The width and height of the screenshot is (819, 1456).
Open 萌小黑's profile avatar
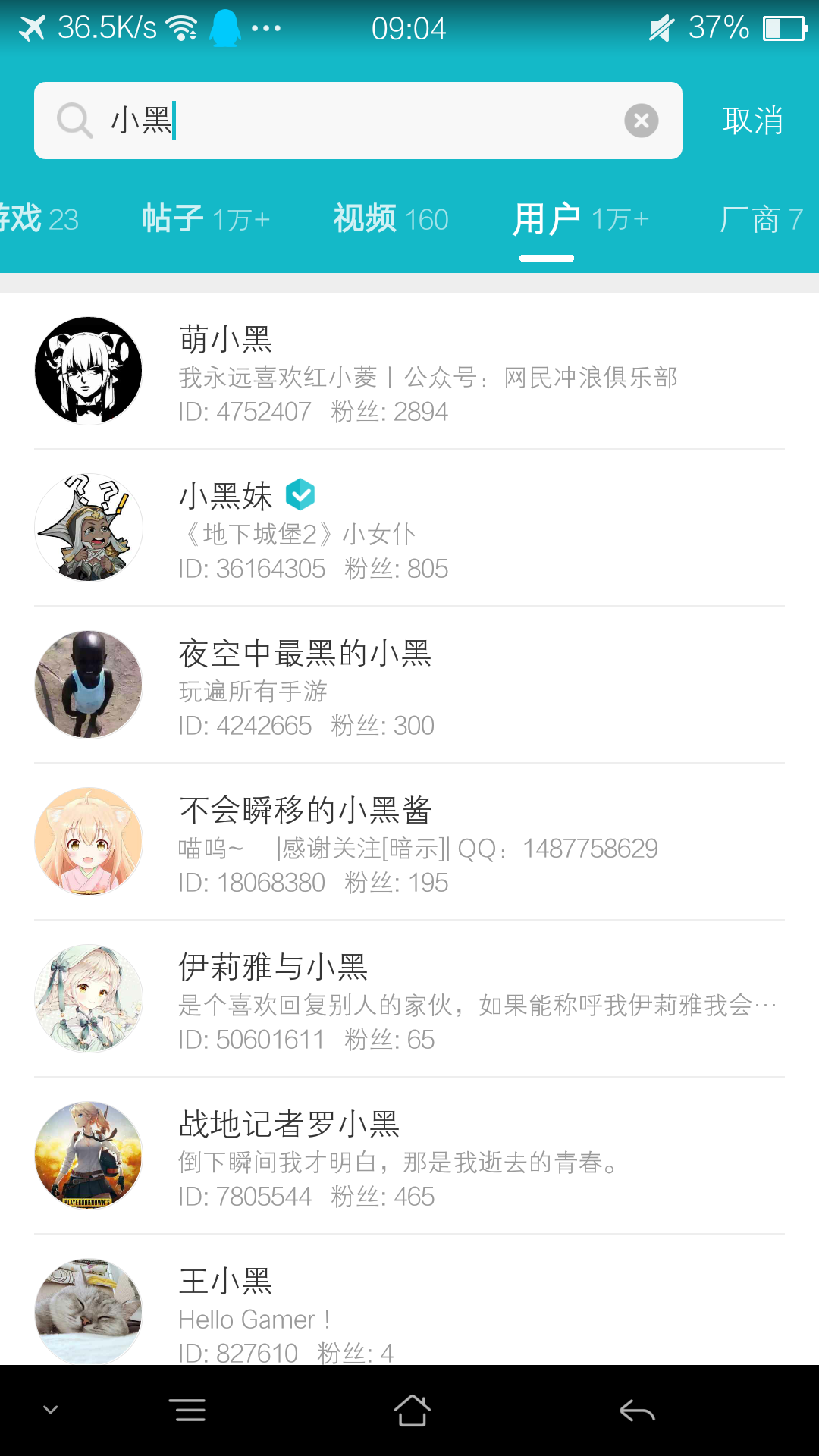click(88, 370)
